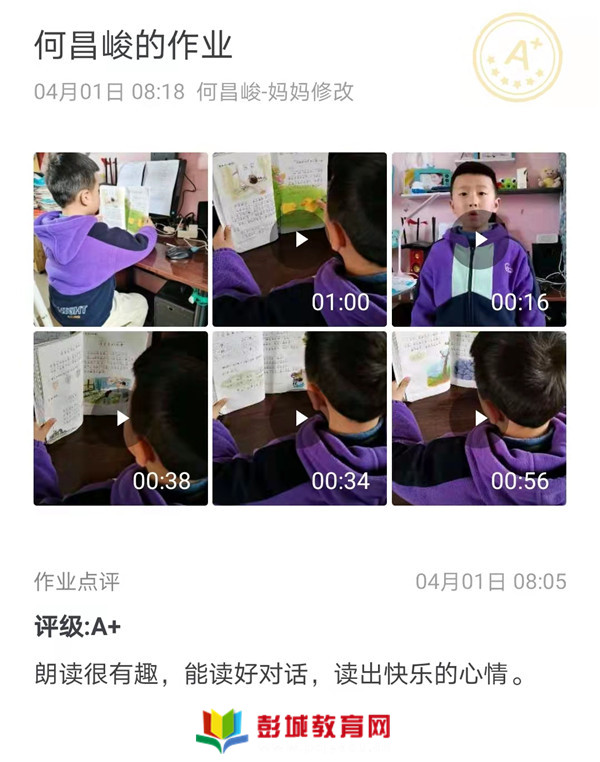Play the 00:56 video
The width and height of the screenshot is (600, 762).
(x=479, y=418)
